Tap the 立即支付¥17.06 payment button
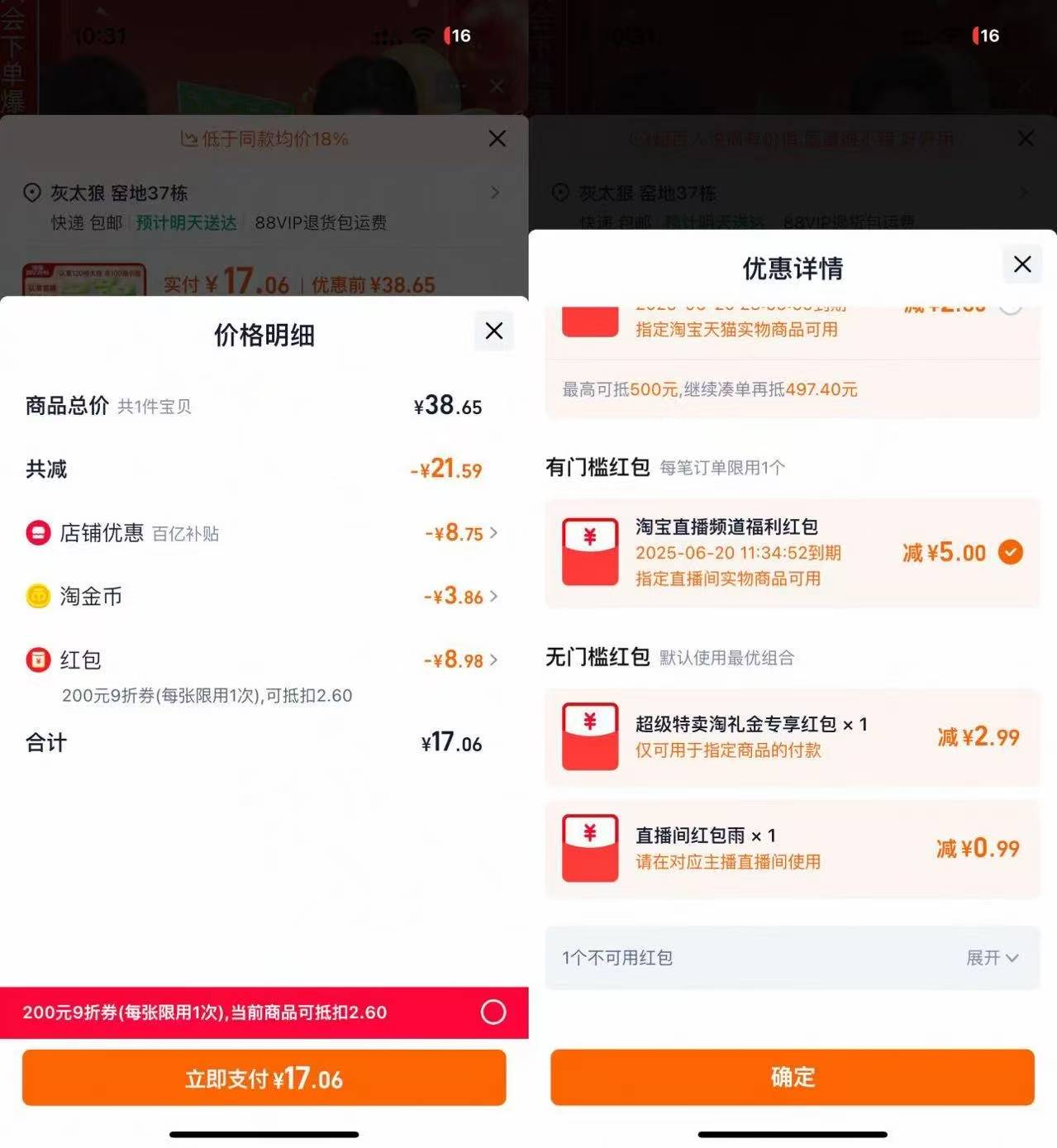Viewport: 1057px width, 1148px height. tap(263, 1078)
